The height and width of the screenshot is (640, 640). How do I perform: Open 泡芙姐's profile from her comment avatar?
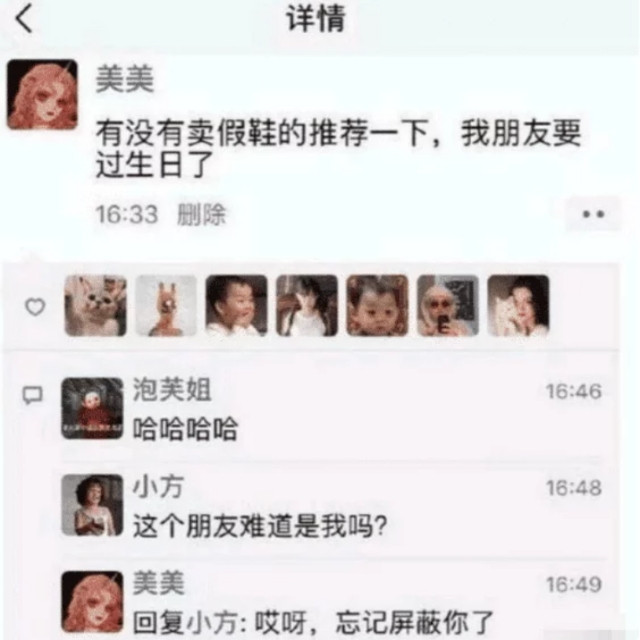click(x=92, y=408)
